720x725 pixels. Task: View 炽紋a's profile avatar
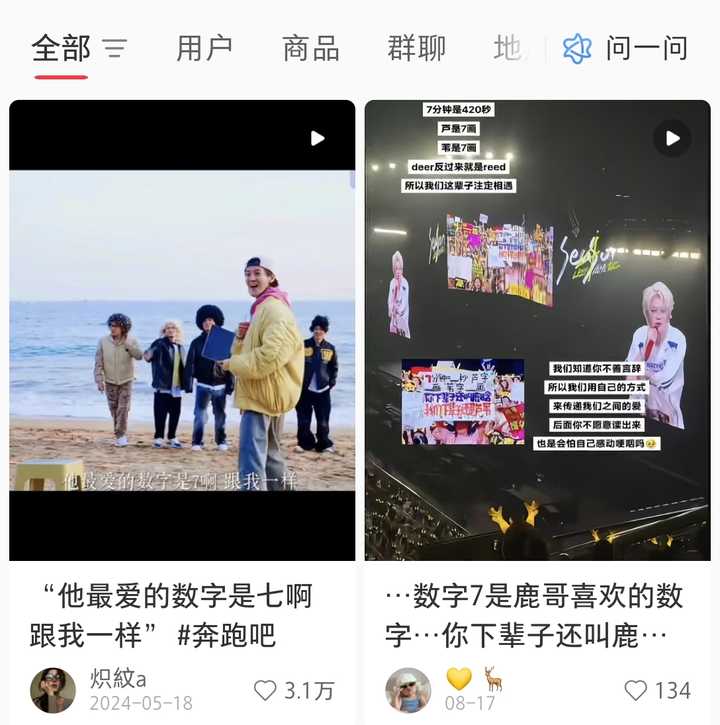tap(53, 690)
